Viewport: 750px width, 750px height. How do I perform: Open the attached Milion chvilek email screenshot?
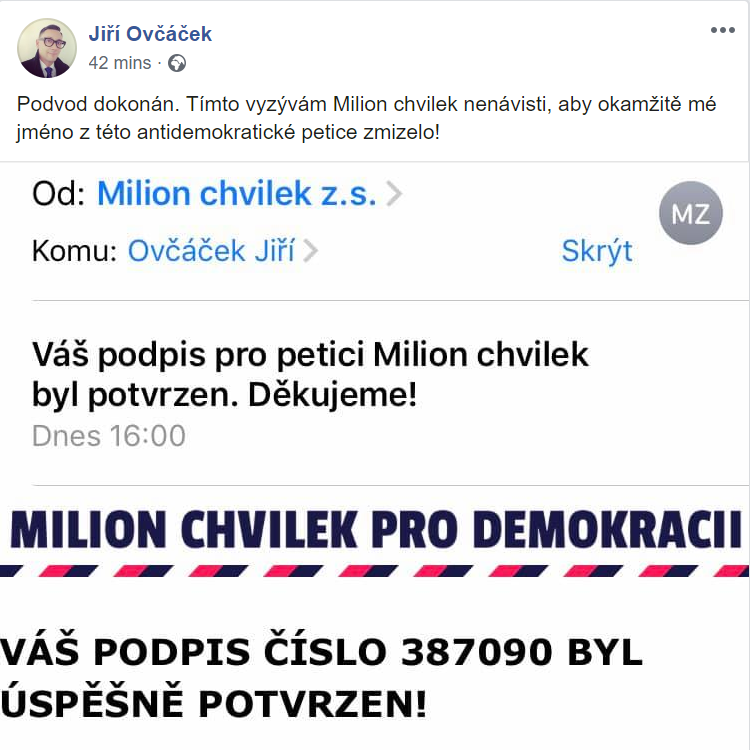tap(375, 450)
